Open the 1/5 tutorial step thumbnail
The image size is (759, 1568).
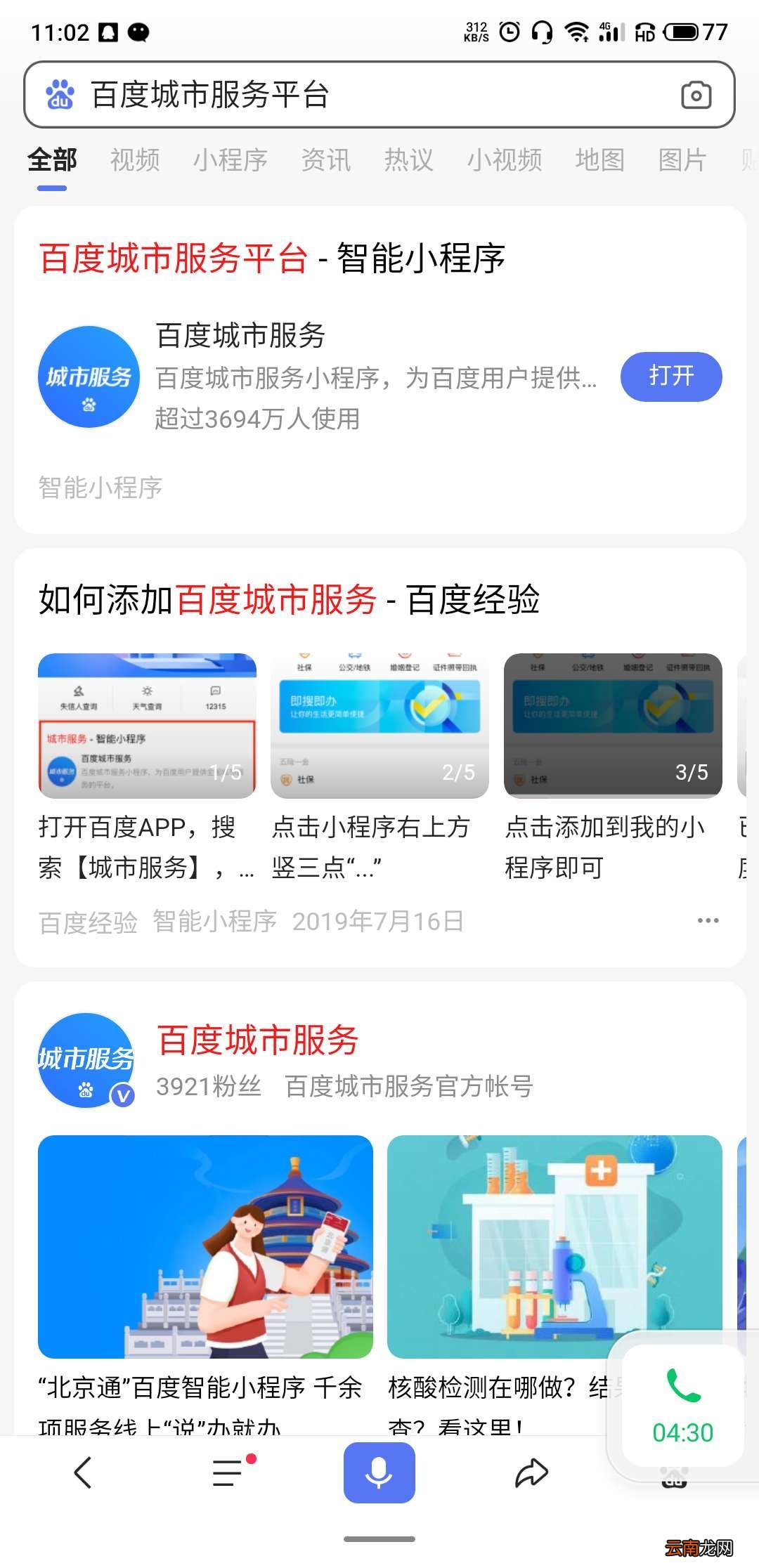[x=146, y=725]
